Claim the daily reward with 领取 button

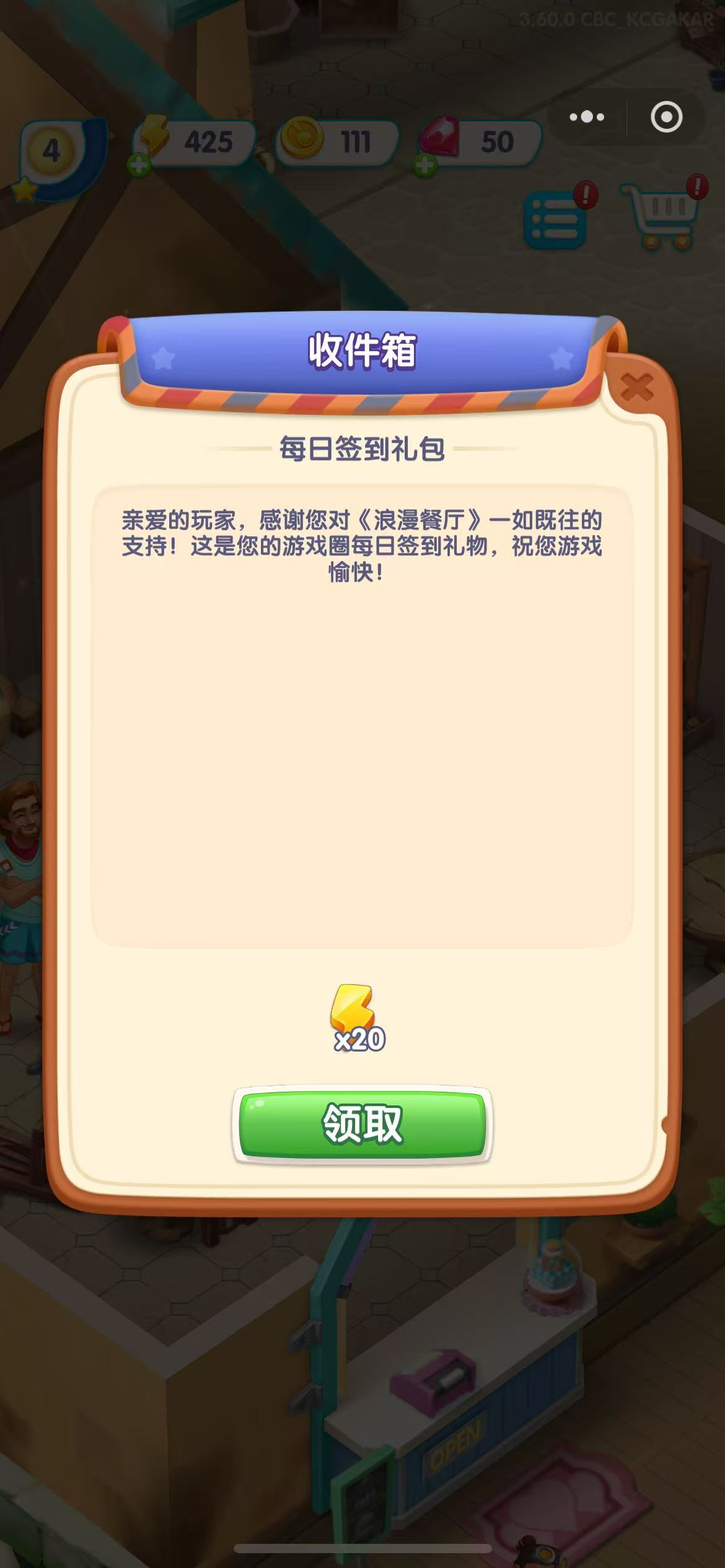click(362, 1124)
